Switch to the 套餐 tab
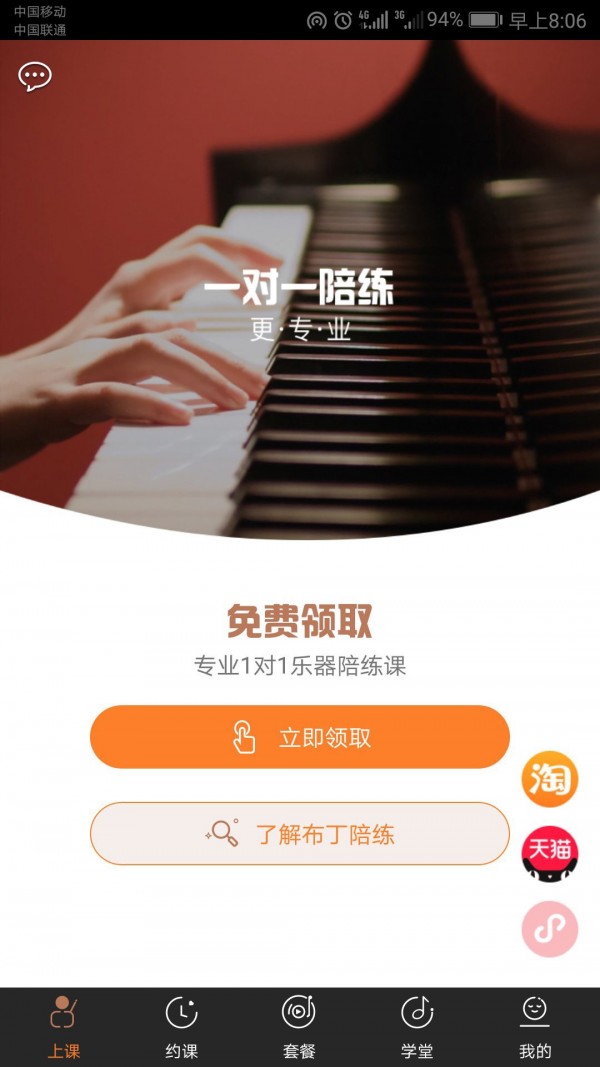Screen dimensions: 600x1067 click(299, 1026)
